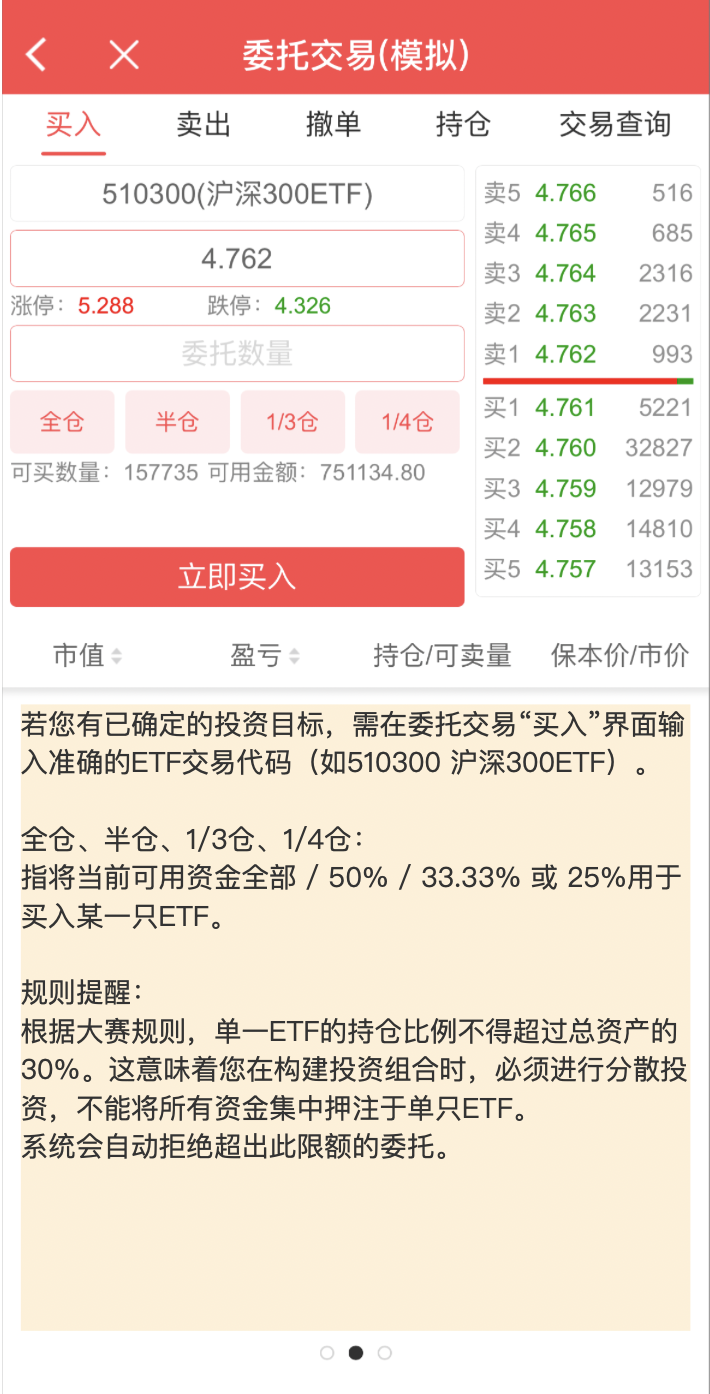Close the simulated trading page

tap(124, 54)
